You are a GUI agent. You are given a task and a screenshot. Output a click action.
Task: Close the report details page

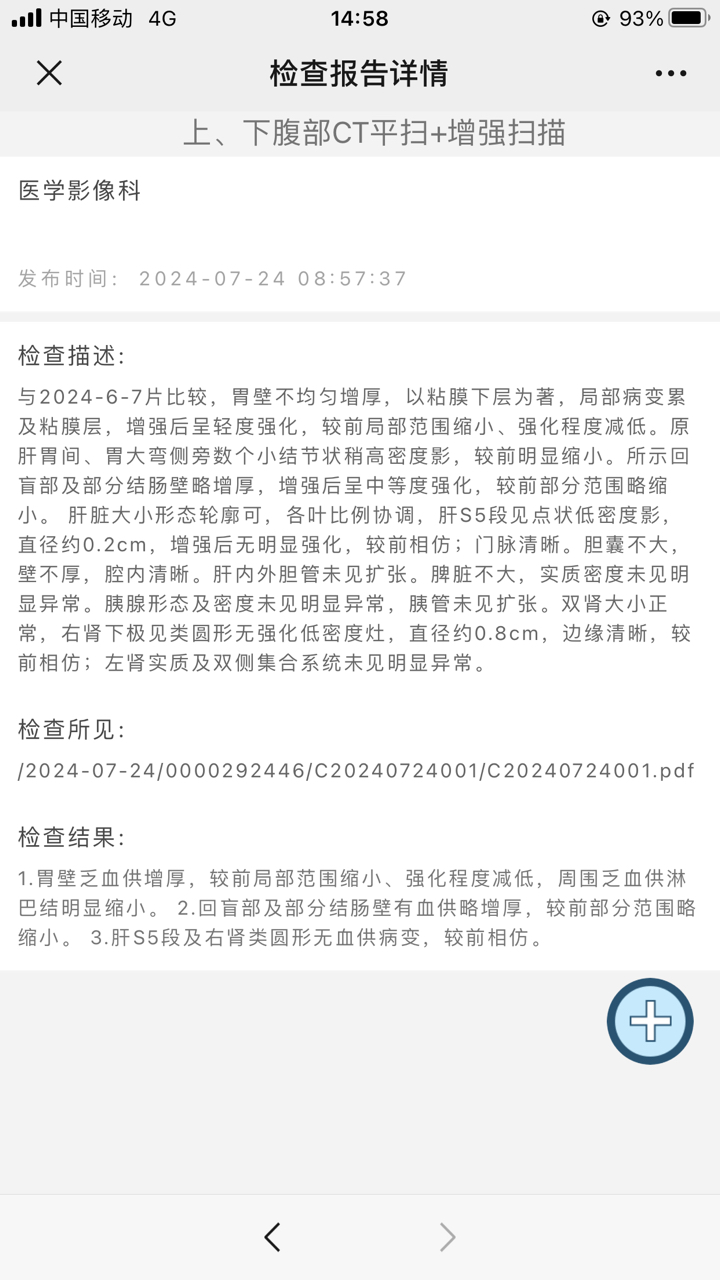coord(49,73)
